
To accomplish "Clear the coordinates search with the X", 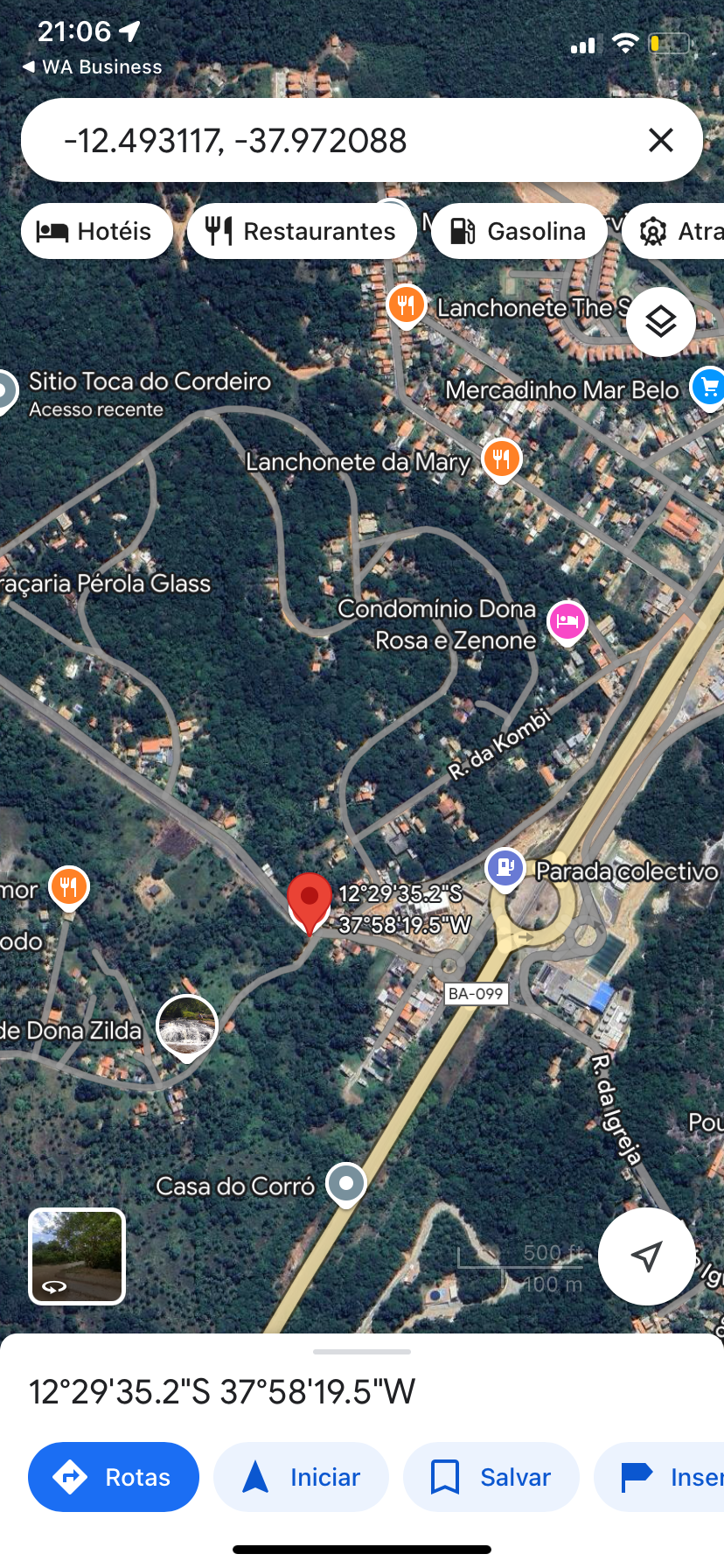I will [x=661, y=140].
